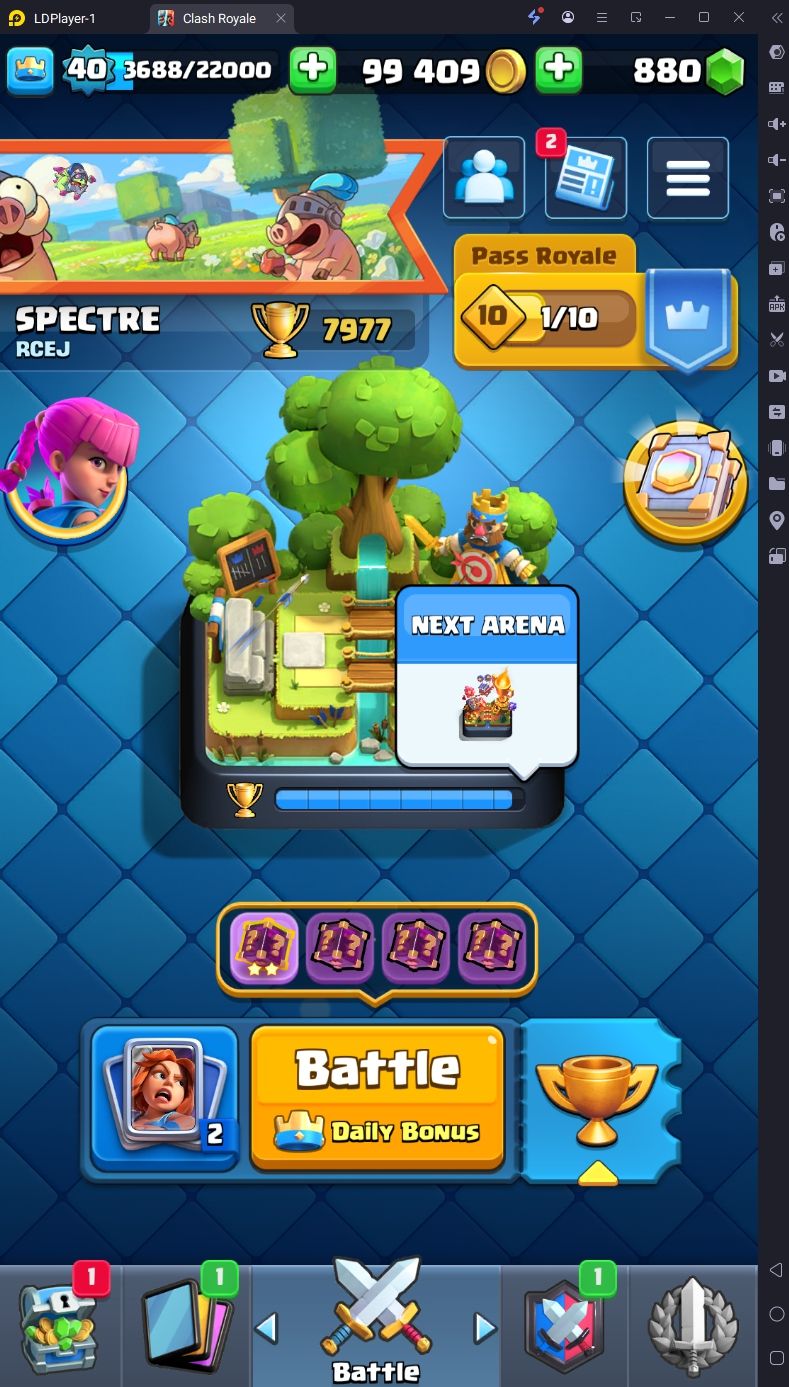Switch to the Events sword tab
This screenshot has height=1387, width=789.
click(693, 1325)
